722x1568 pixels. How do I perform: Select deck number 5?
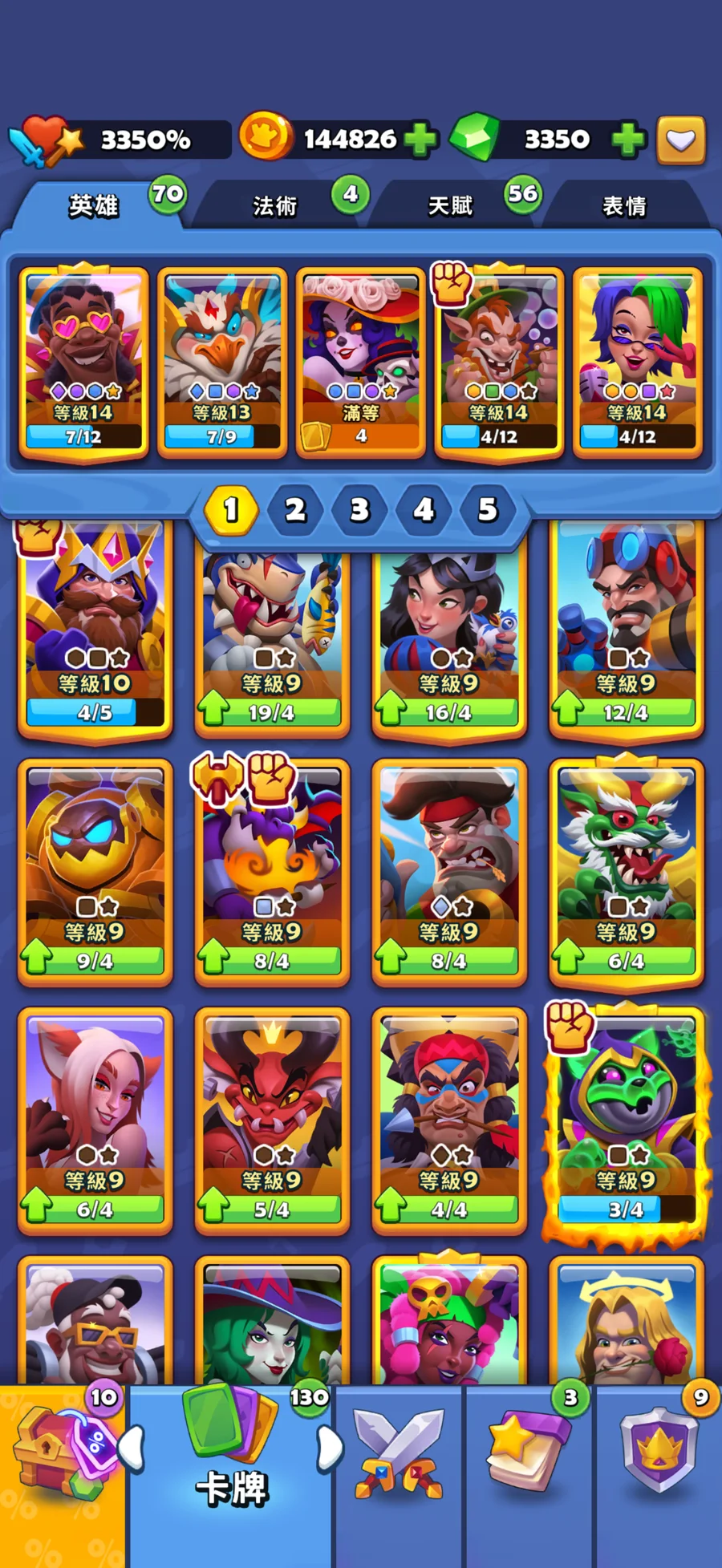pos(488,509)
